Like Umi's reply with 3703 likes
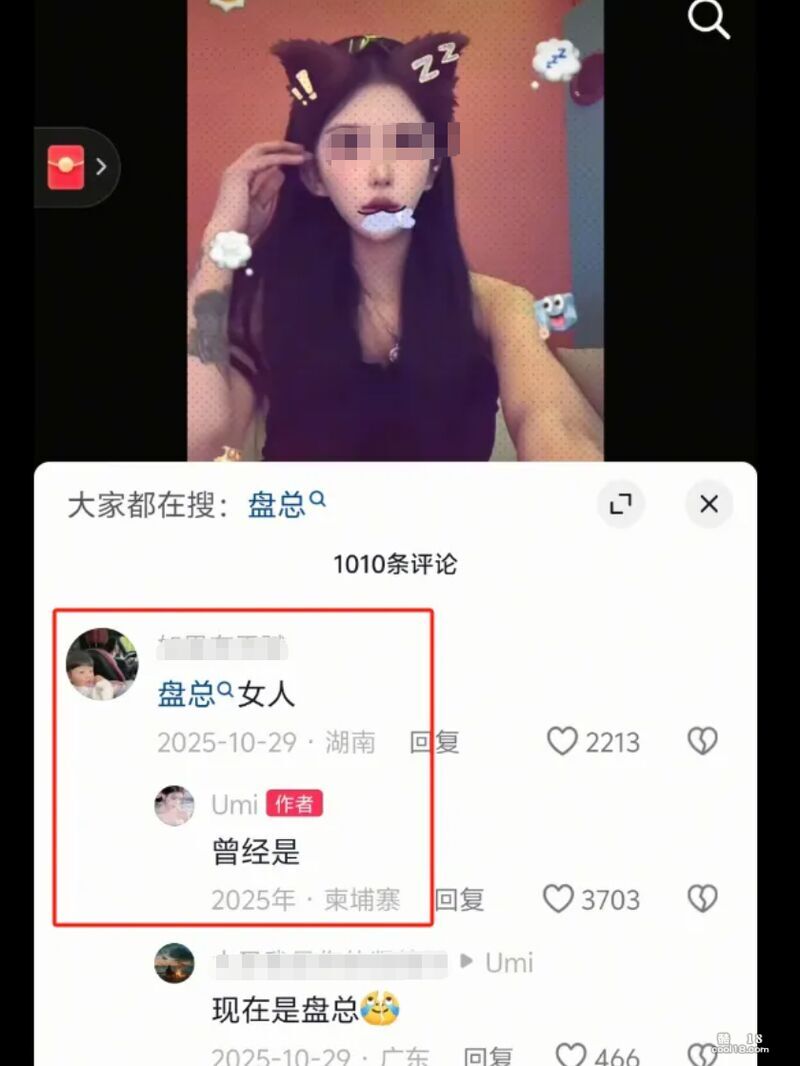800x1066 pixels. click(x=559, y=899)
